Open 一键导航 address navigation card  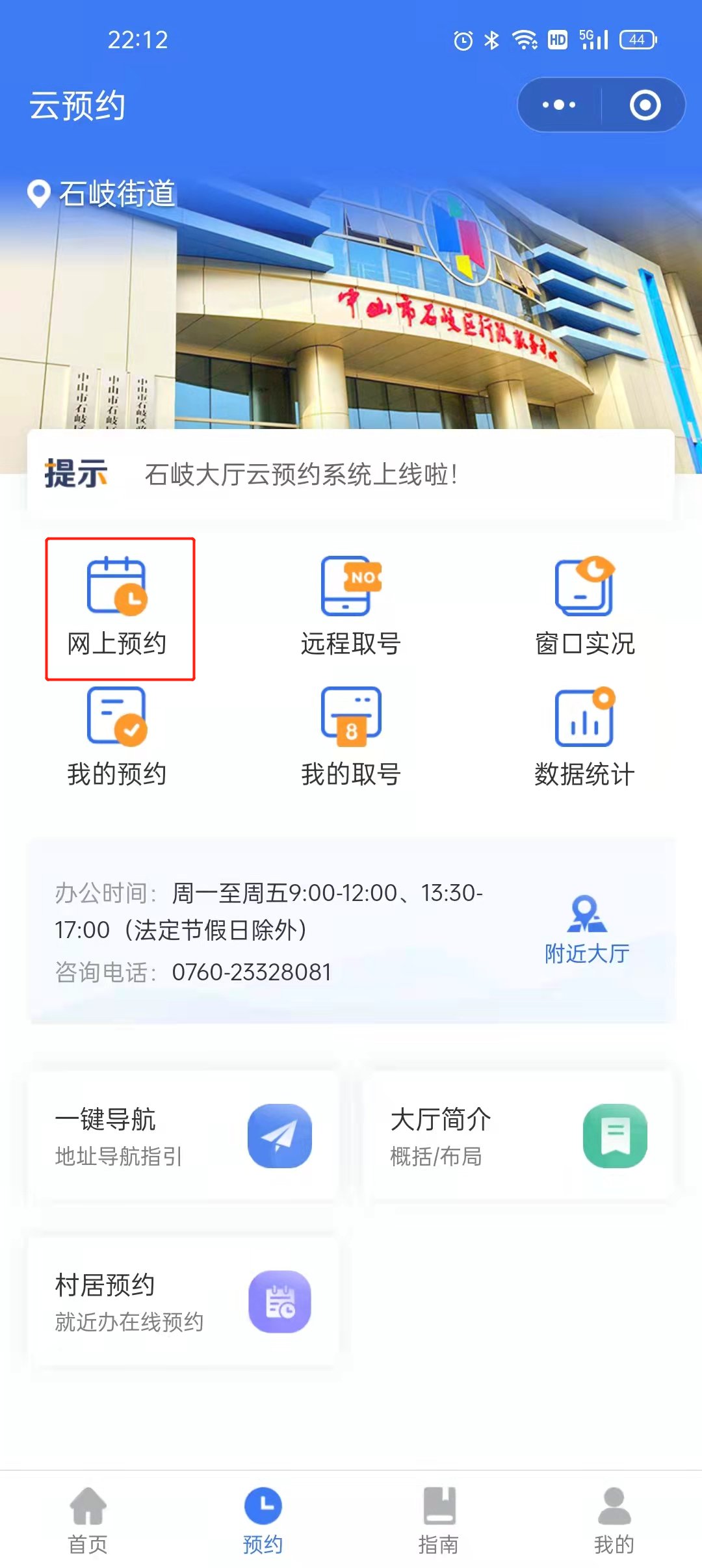point(183,1136)
